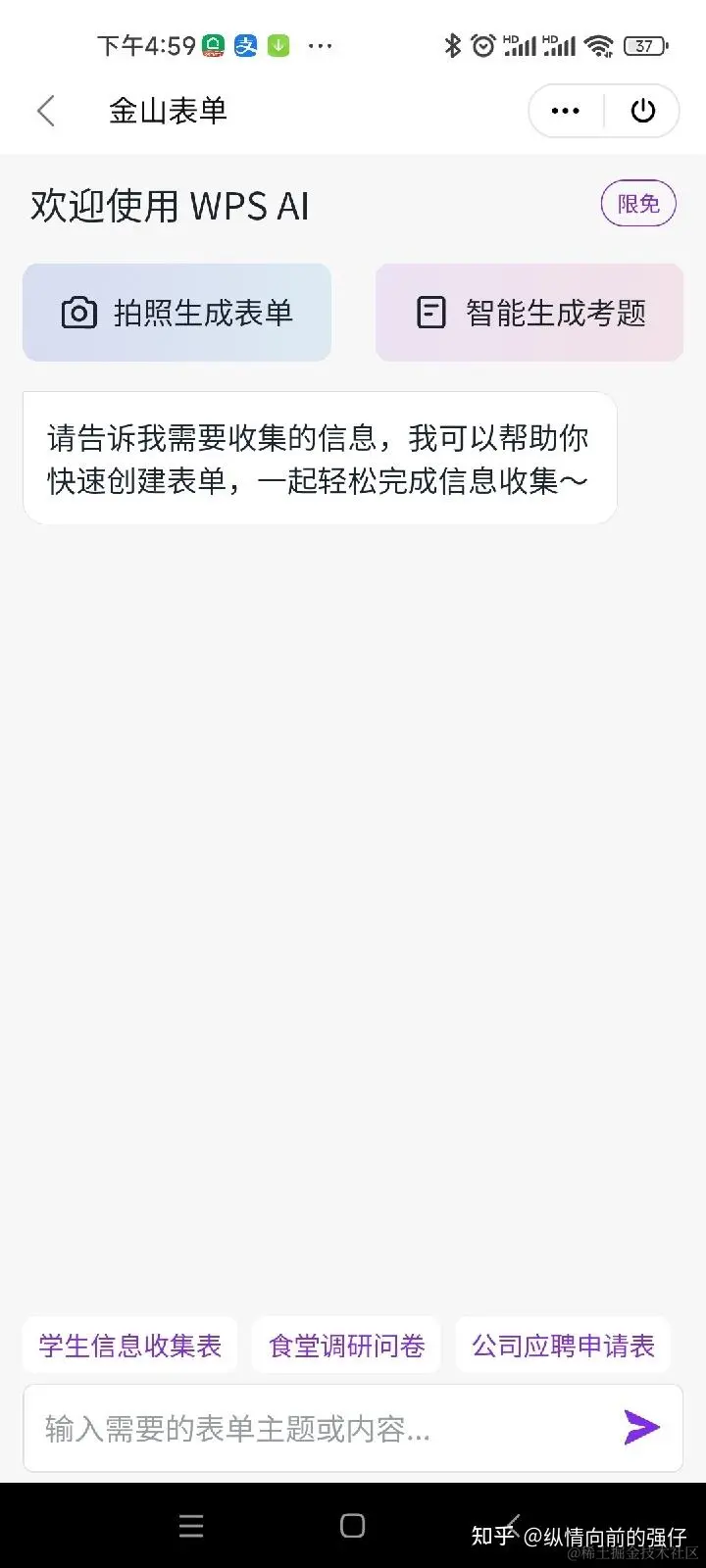706x1568 pixels.
Task: Pick the 学生信息收集表 suggestion chip
Action: 130,1346
